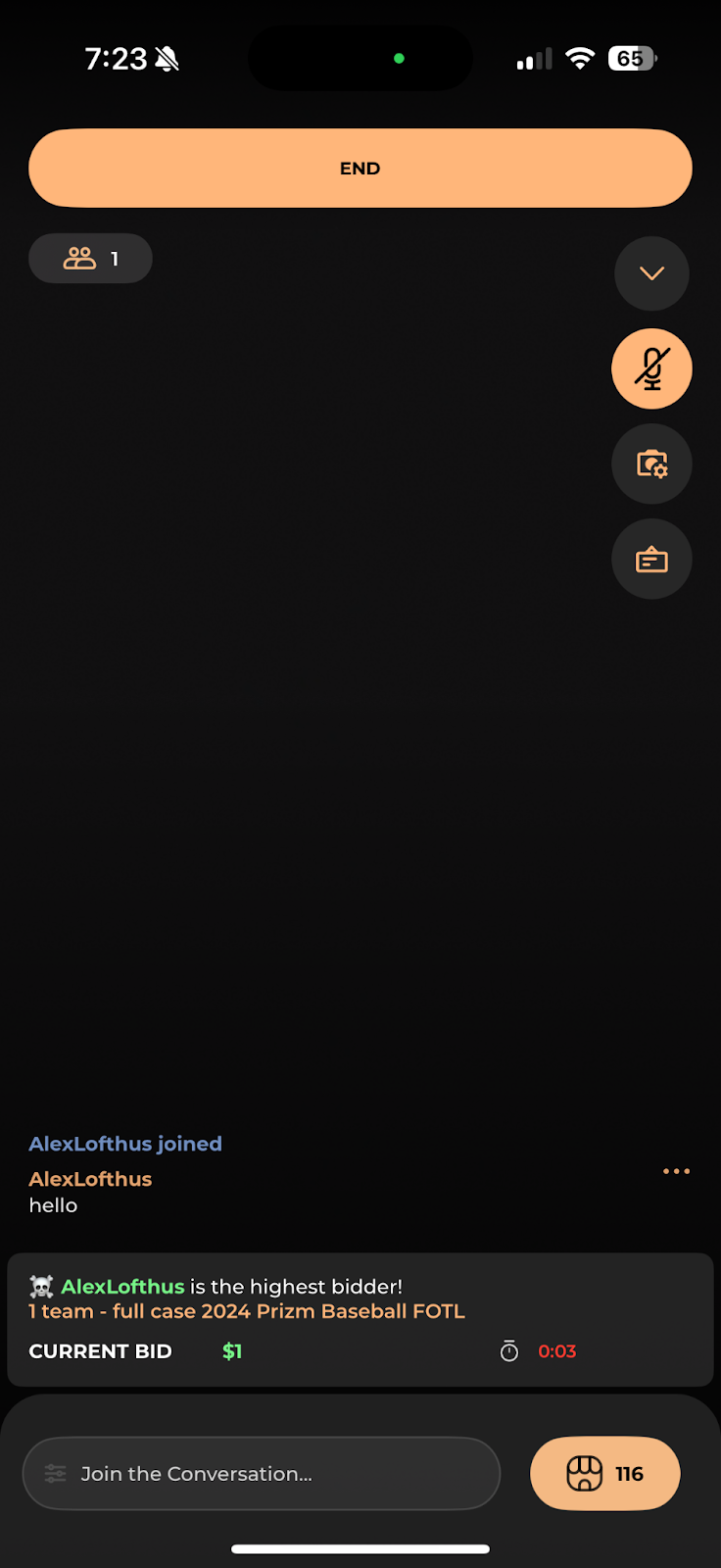Toggle the muted microphone button
This screenshot has width=721, height=1568.
651,368
